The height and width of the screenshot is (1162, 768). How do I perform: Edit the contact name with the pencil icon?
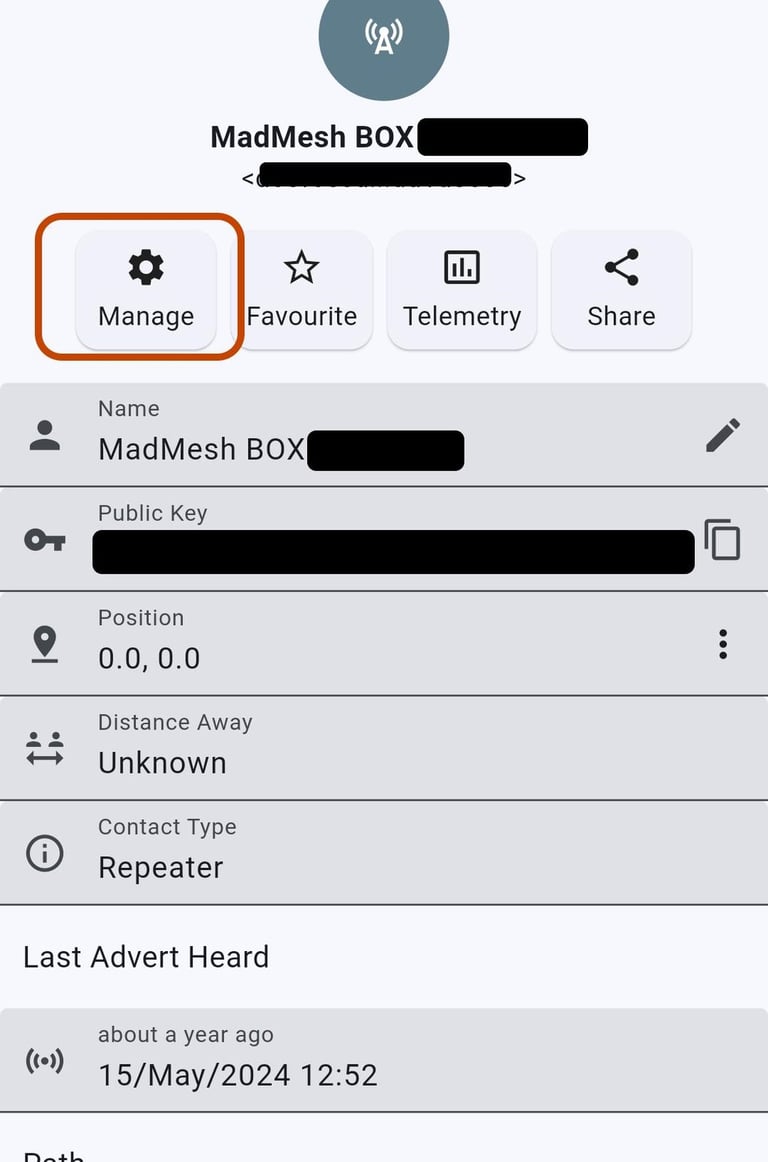coord(722,435)
